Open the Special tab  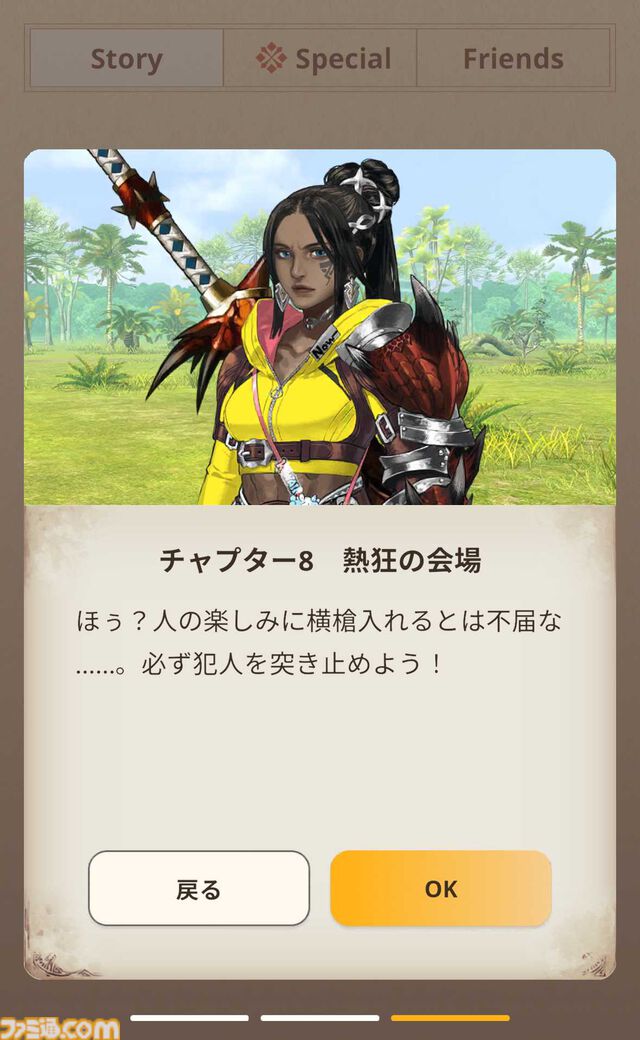320,59
